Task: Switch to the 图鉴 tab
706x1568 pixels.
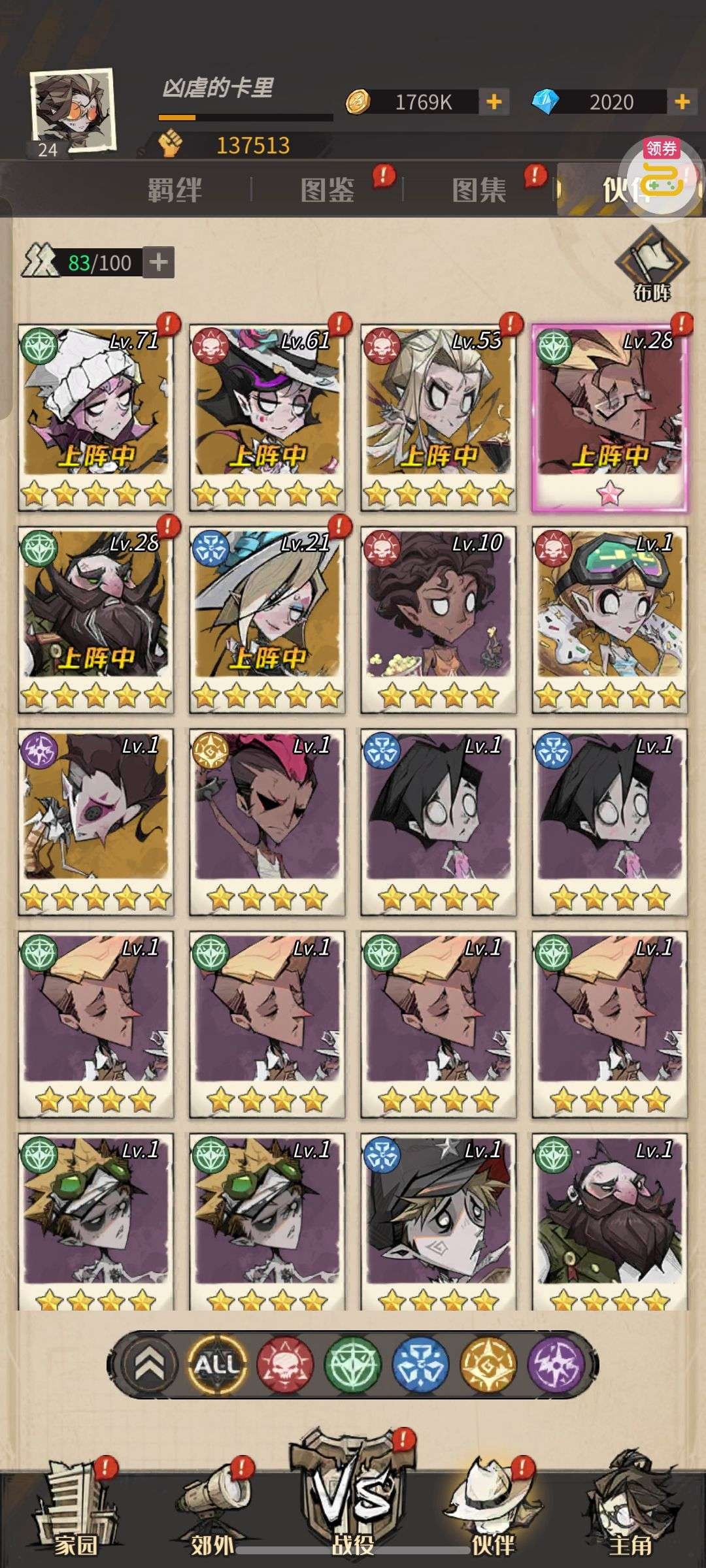Action: pos(327,190)
